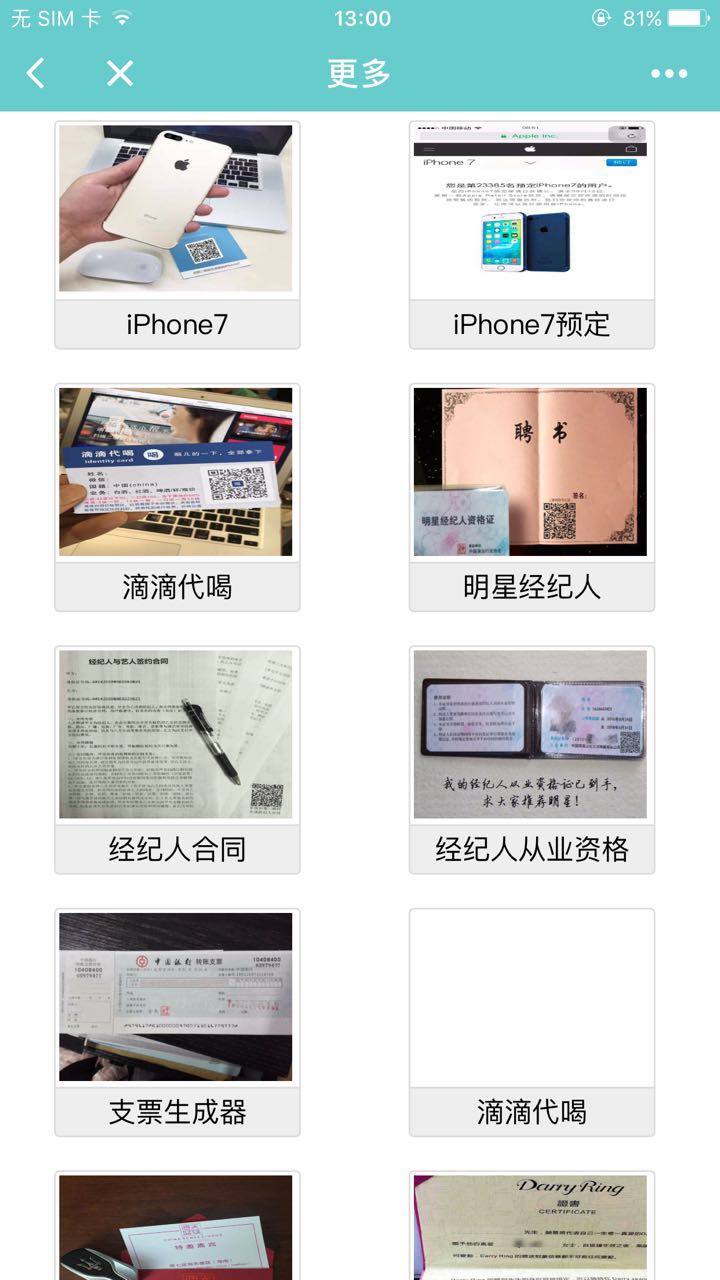Open the red invitation card tile

pyautogui.click(x=177, y=1228)
